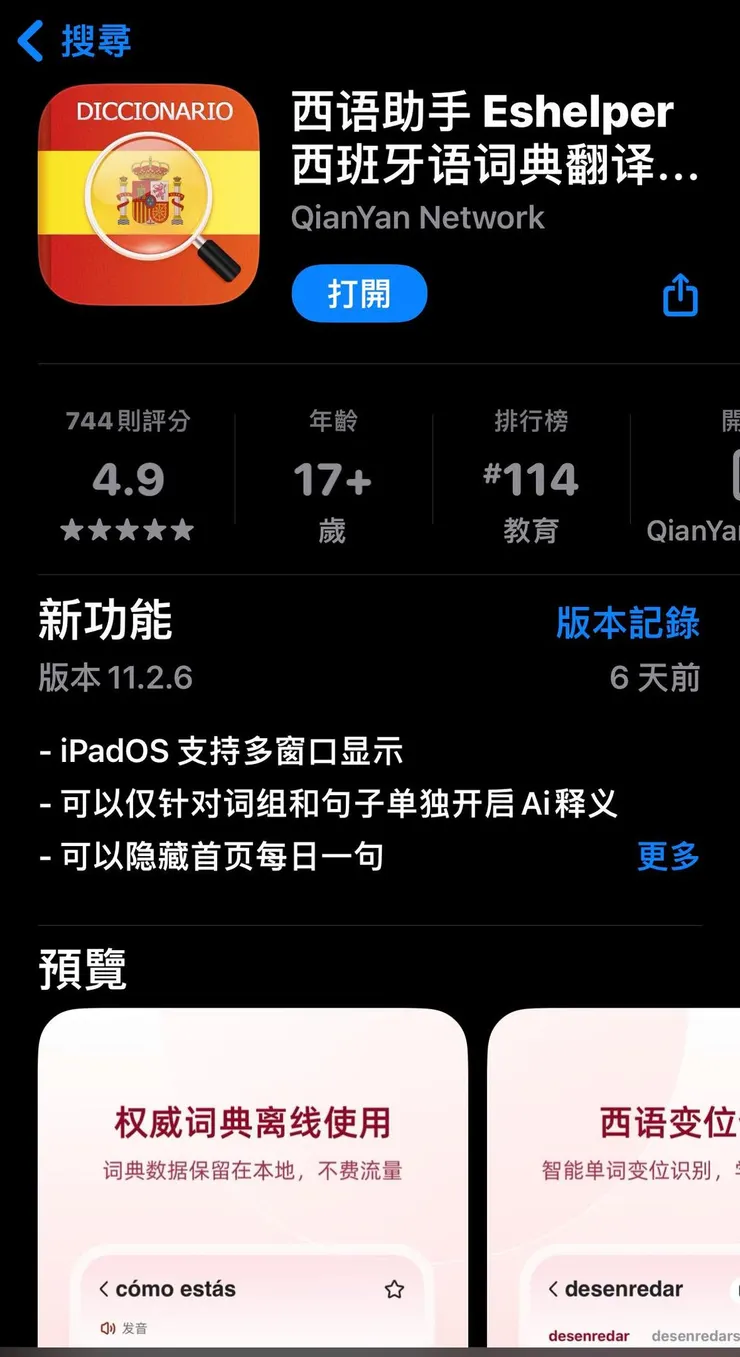Image resolution: width=740 pixels, height=1357 pixels.
Task: Tap 更多 to expand release notes
Action: pos(667,857)
